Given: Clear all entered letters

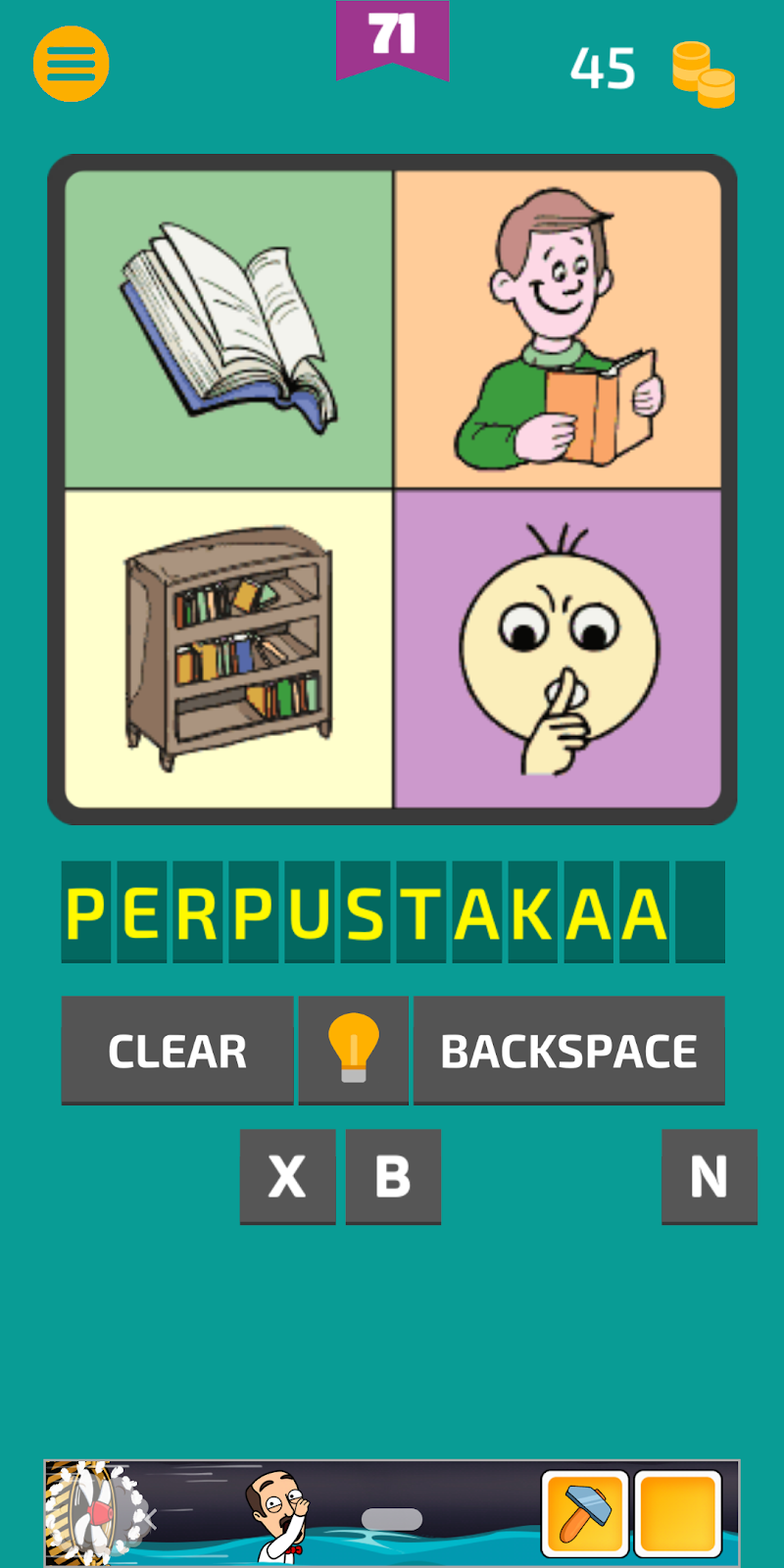Looking at the screenshot, I should click(177, 1051).
